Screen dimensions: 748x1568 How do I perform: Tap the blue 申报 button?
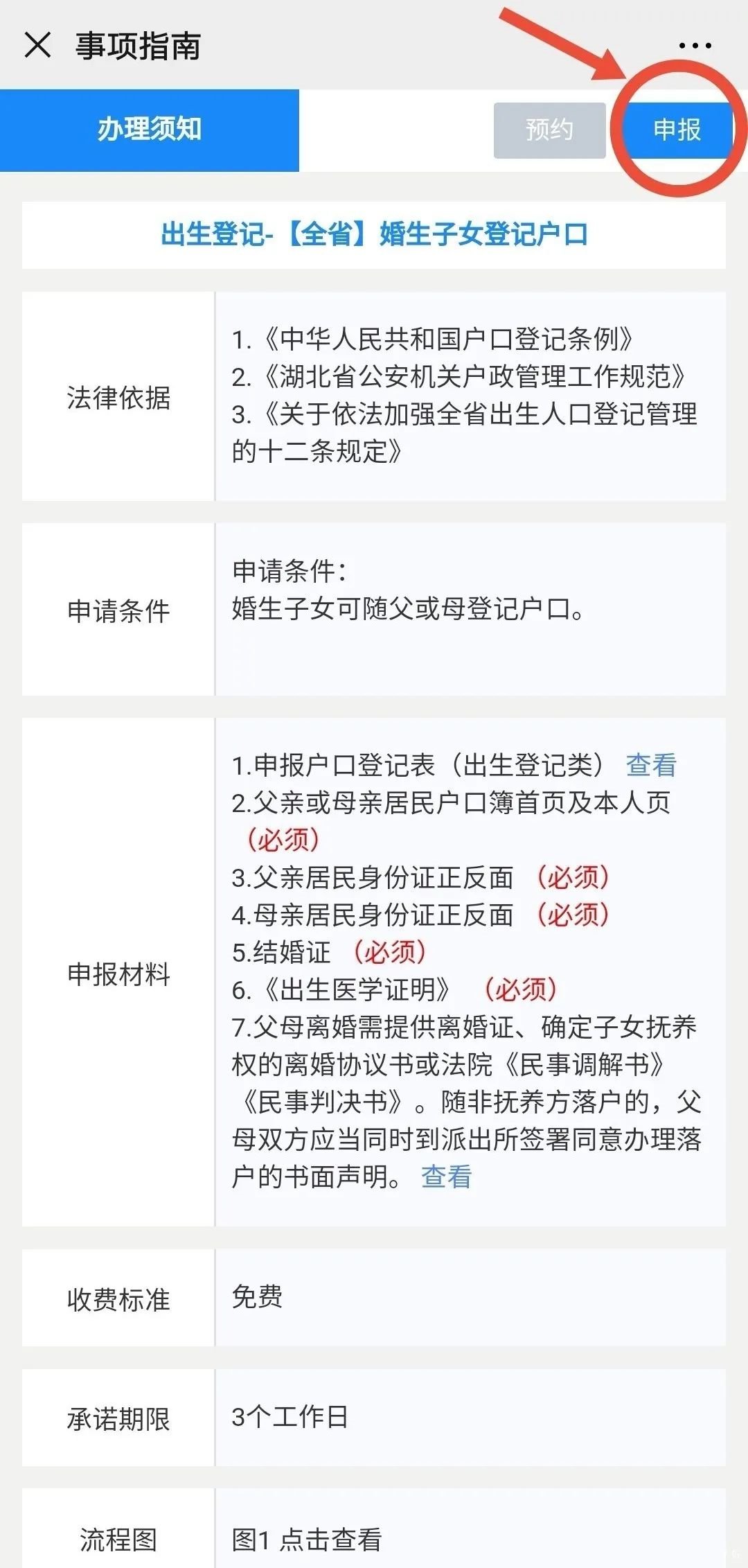tap(677, 130)
